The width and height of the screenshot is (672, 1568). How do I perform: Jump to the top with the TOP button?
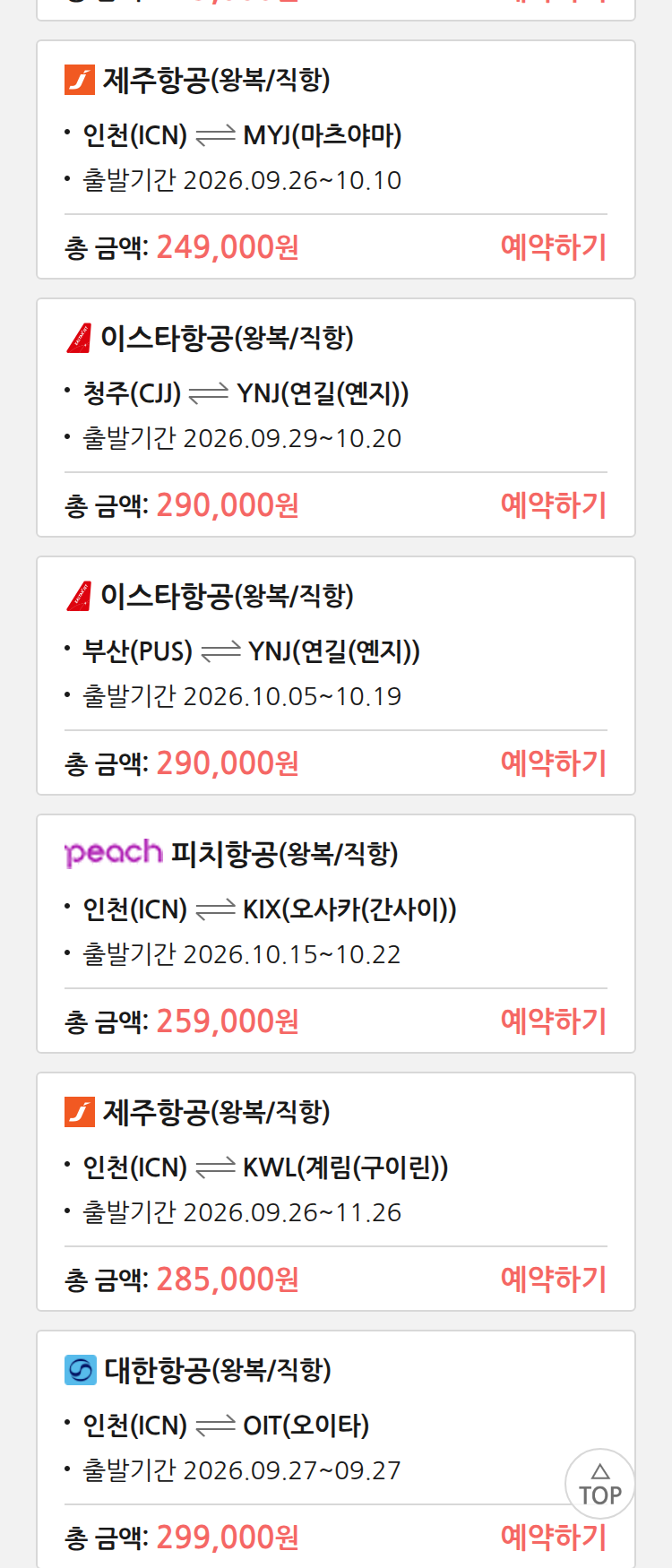(x=600, y=1484)
